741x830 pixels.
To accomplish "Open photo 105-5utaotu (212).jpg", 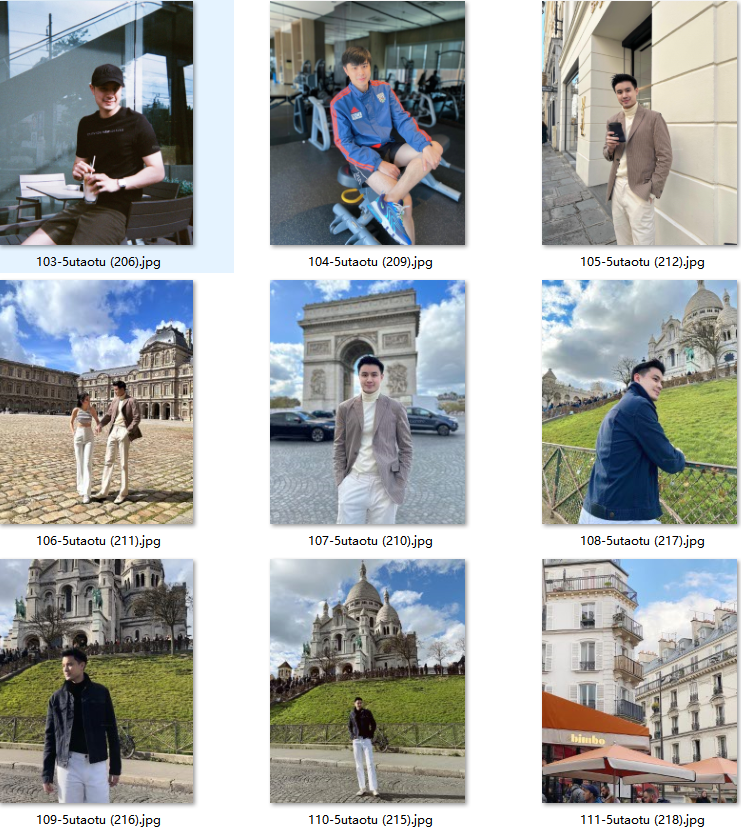I will [639, 123].
